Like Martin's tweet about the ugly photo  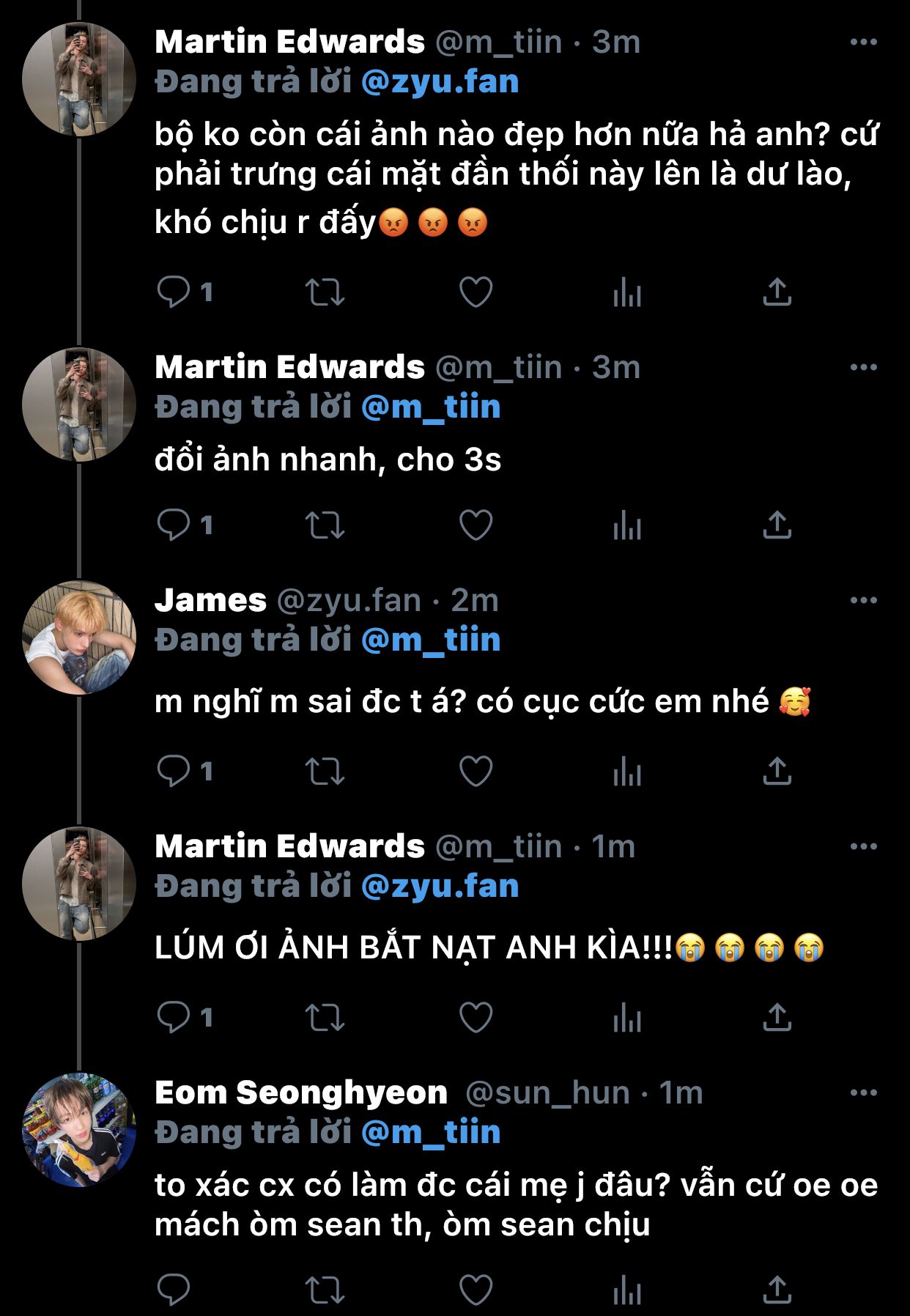[476, 292]
